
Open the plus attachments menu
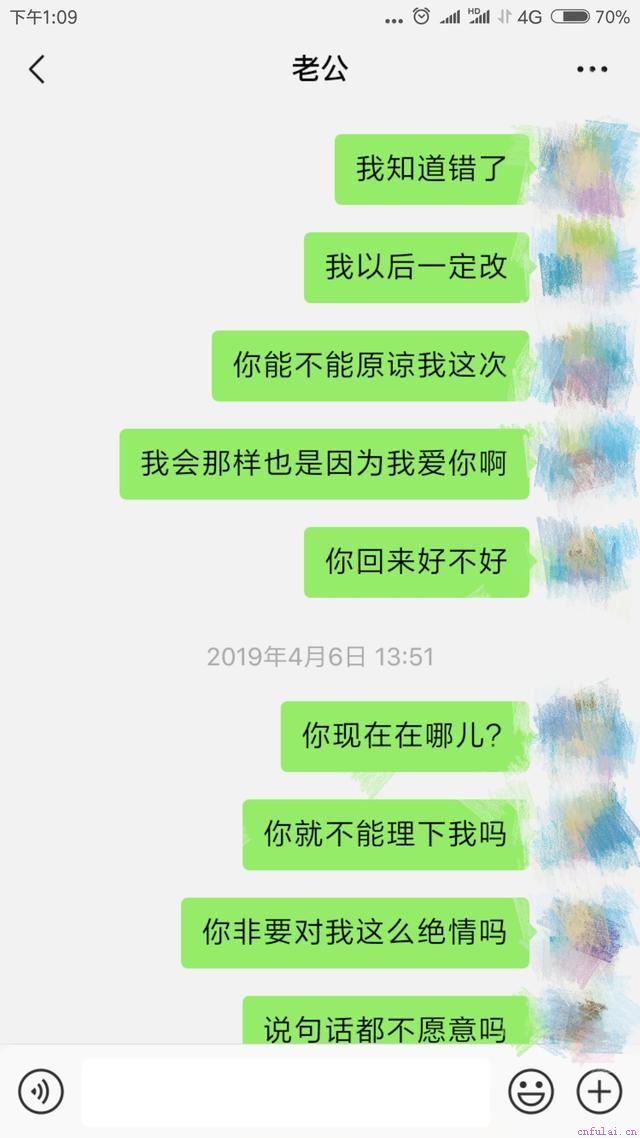(x=599, y=1091)
